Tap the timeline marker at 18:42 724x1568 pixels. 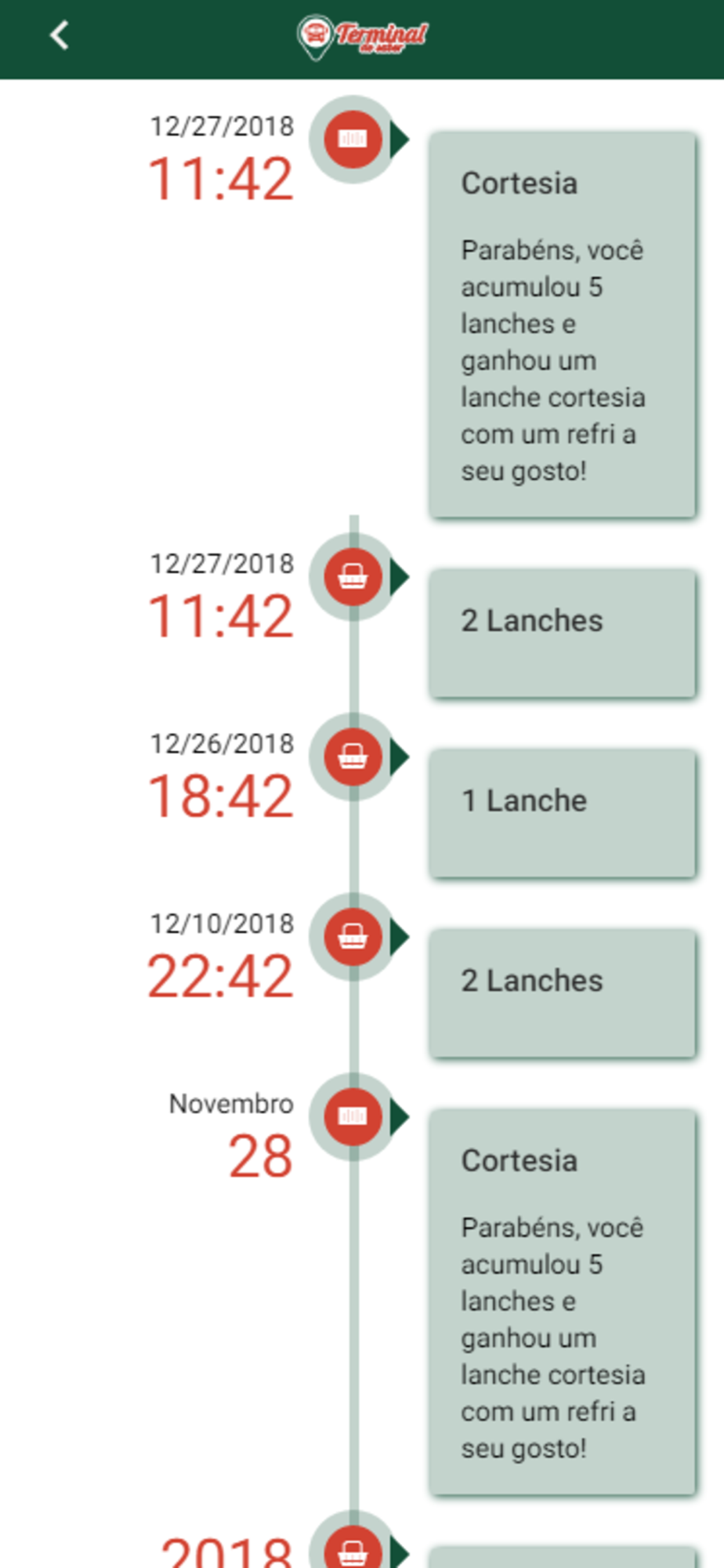click(x=353, y=757)
